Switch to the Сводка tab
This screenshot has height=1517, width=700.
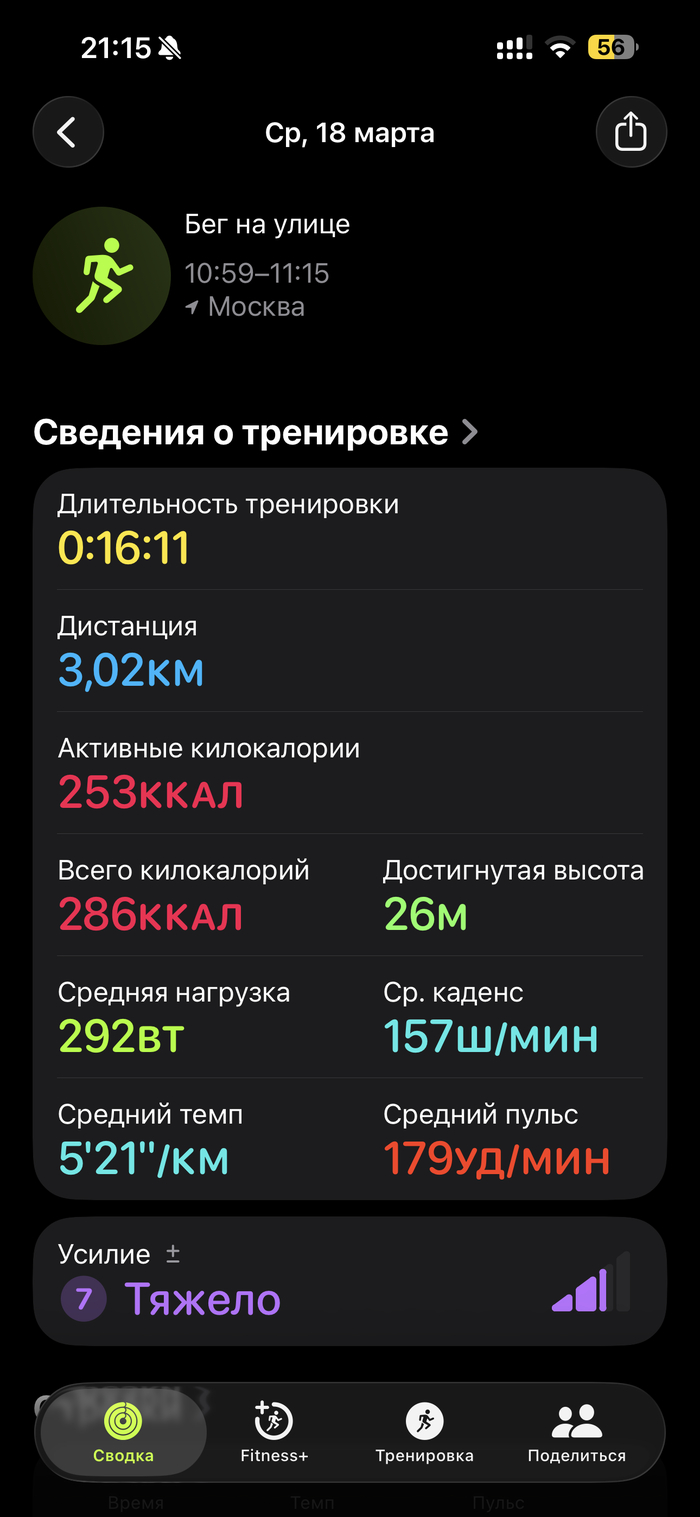point(123,1432)
